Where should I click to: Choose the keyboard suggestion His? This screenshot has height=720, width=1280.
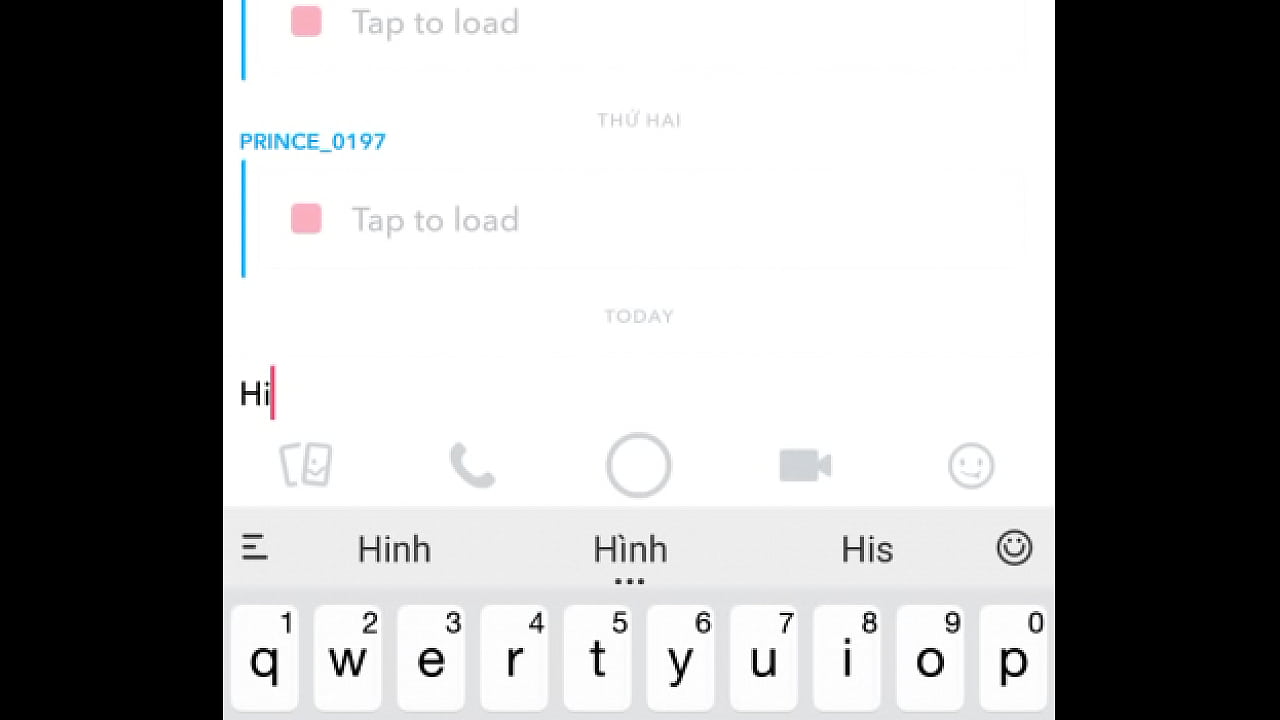click(867, 549)
